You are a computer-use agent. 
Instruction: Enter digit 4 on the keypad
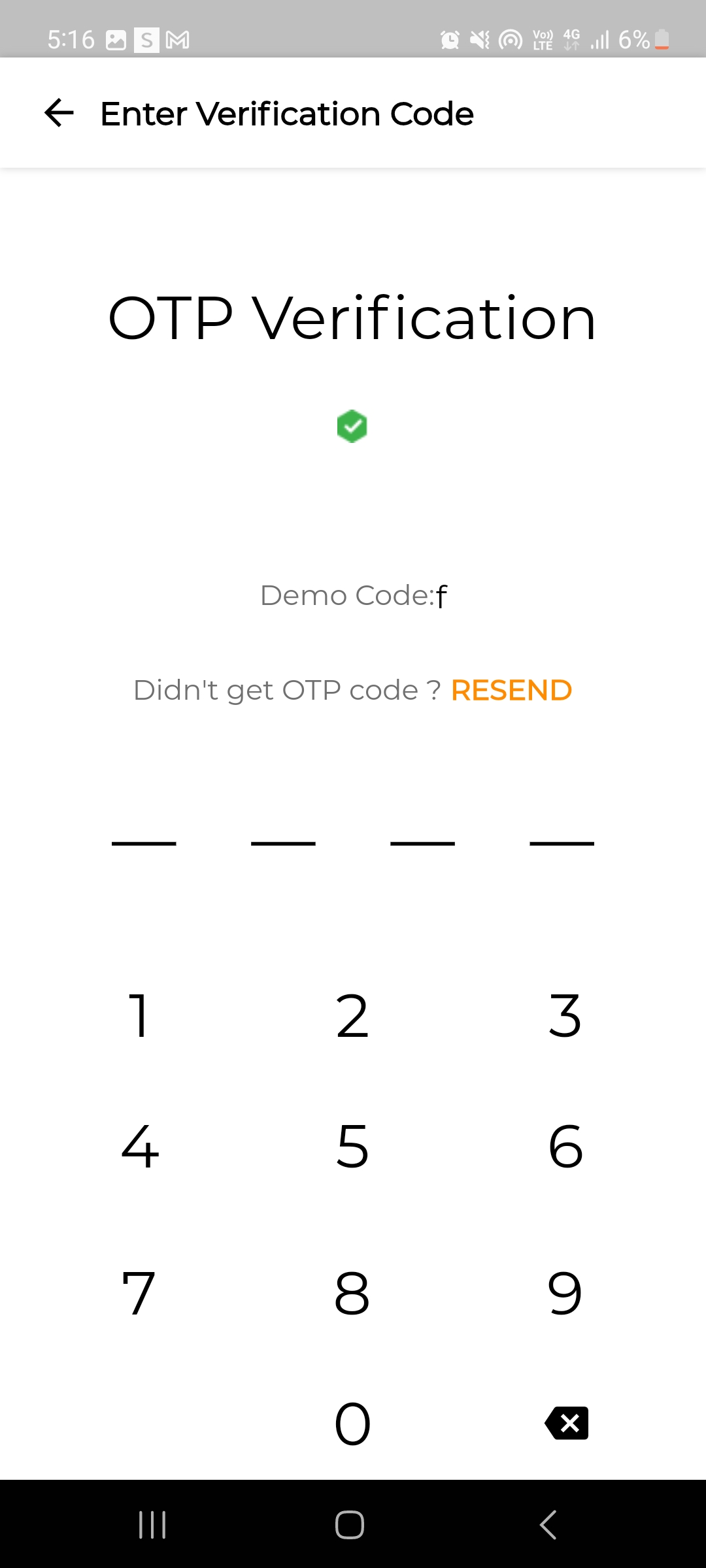[139, 1146]
